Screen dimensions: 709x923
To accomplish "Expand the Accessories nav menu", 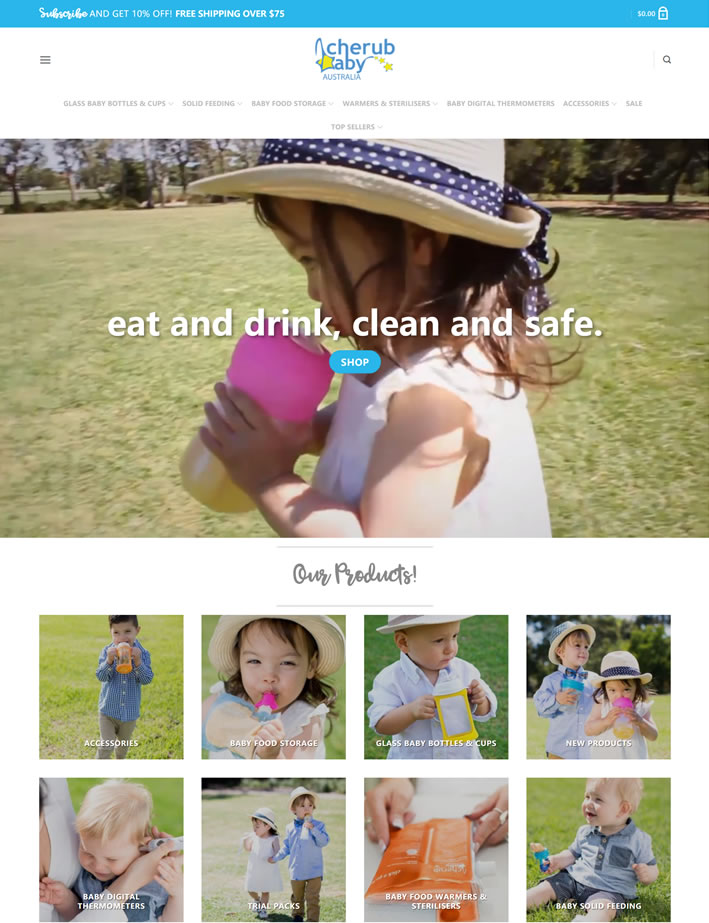I will click(589, 104).
